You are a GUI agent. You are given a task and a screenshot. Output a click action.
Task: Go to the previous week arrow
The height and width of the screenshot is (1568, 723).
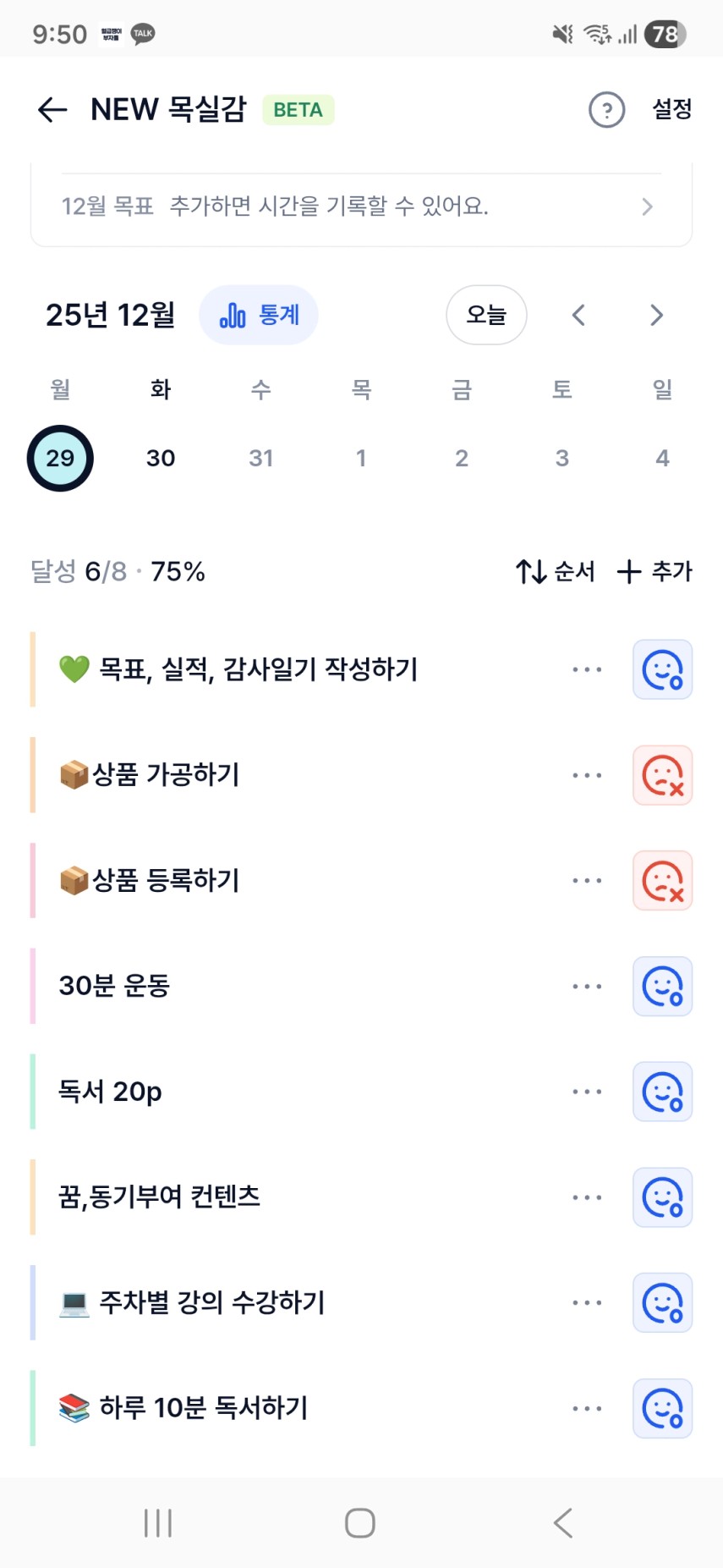click(x=578, y=316)
